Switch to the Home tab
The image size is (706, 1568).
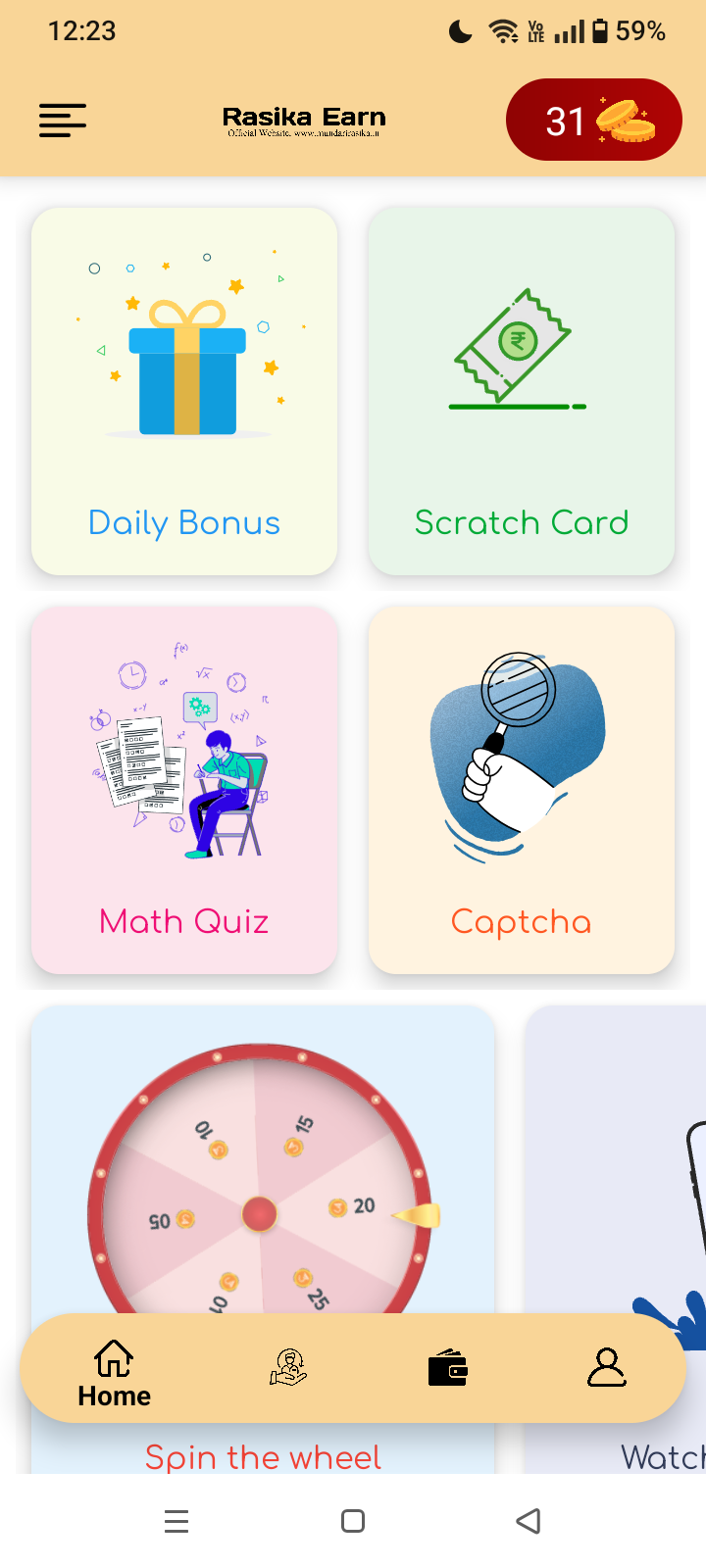click(x=114, y=1372)
